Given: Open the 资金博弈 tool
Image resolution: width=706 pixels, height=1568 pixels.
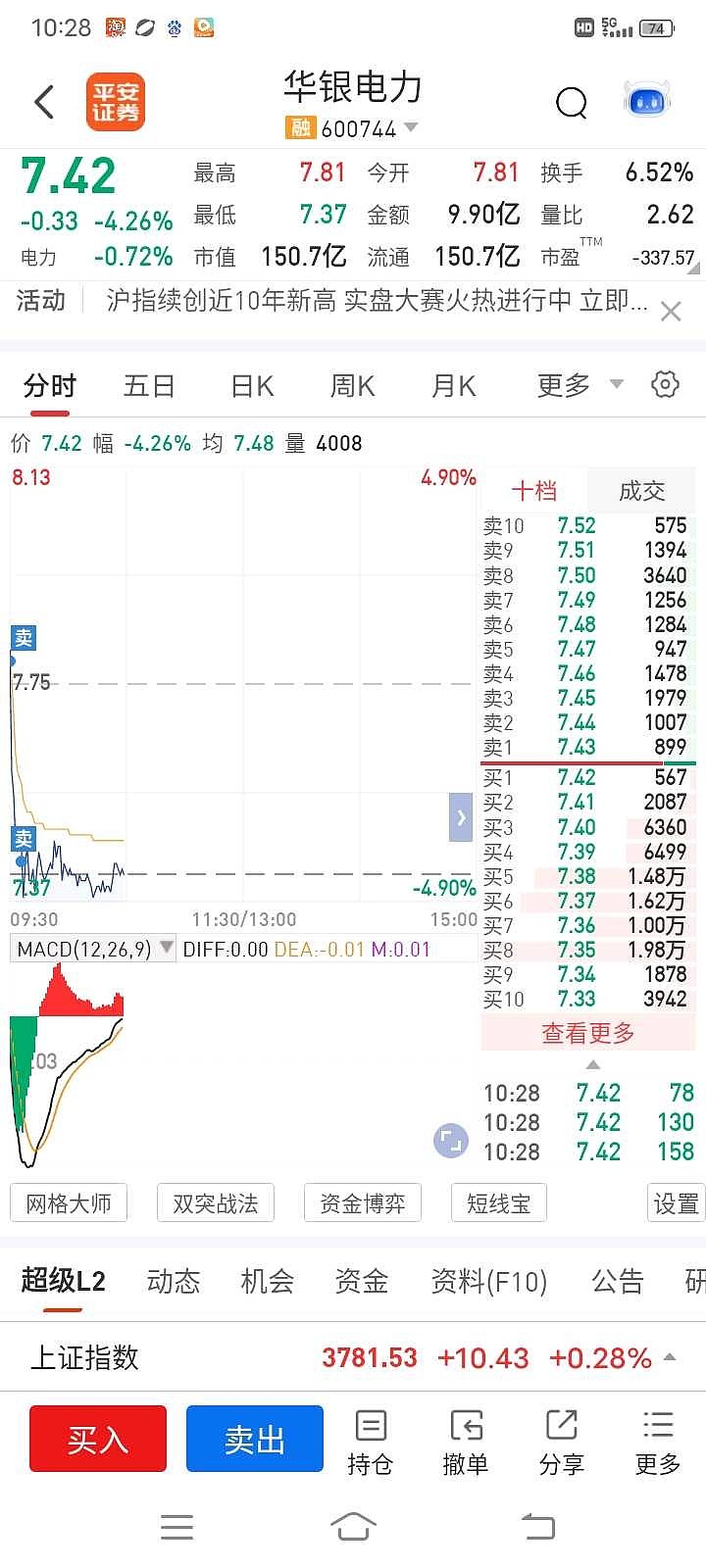Looking at the screenshot, I should (363, 1203).
